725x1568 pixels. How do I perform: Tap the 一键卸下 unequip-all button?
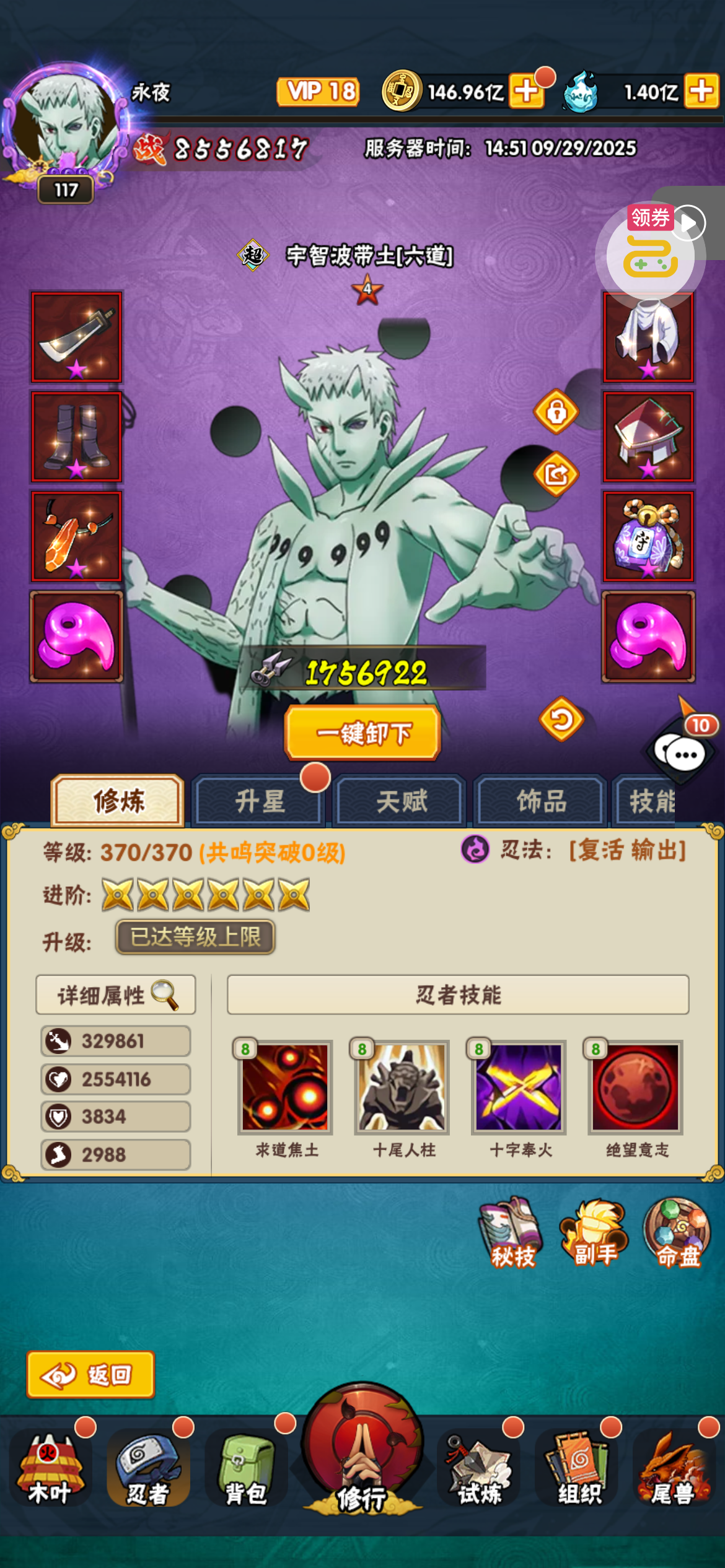362,733
